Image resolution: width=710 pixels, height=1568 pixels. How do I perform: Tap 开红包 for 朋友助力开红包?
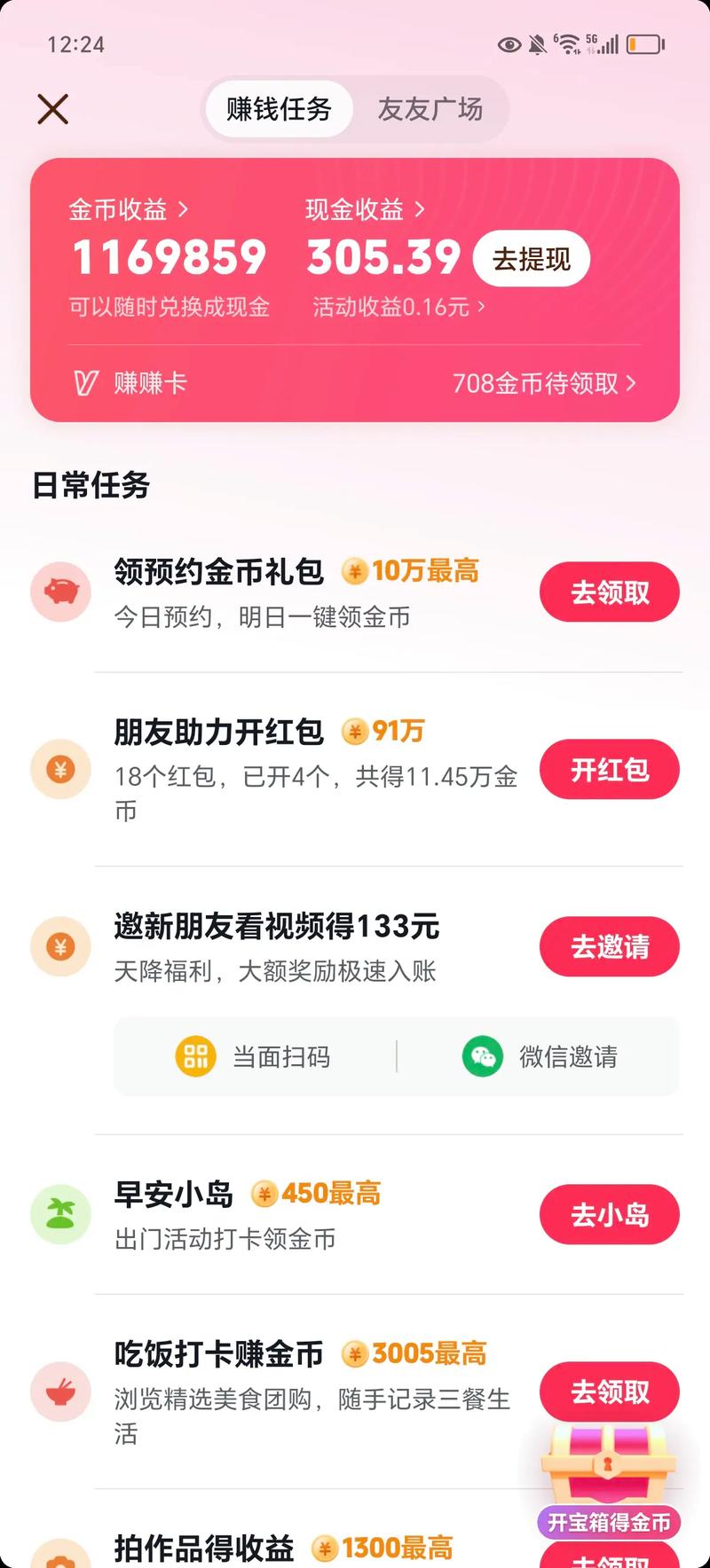coord(609,769)
